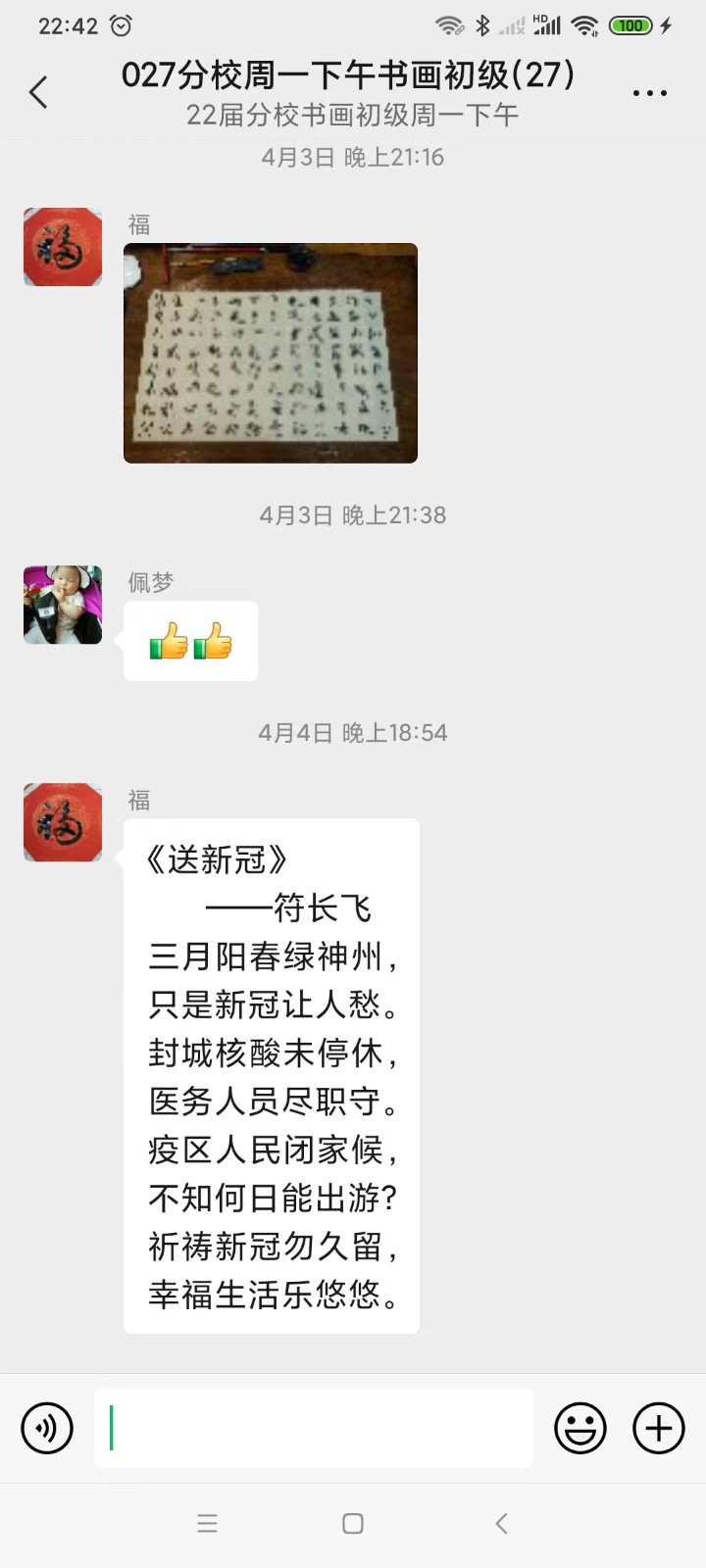Switch to voice message input
Screen dimensions: 706x1568
[47, 1428]
